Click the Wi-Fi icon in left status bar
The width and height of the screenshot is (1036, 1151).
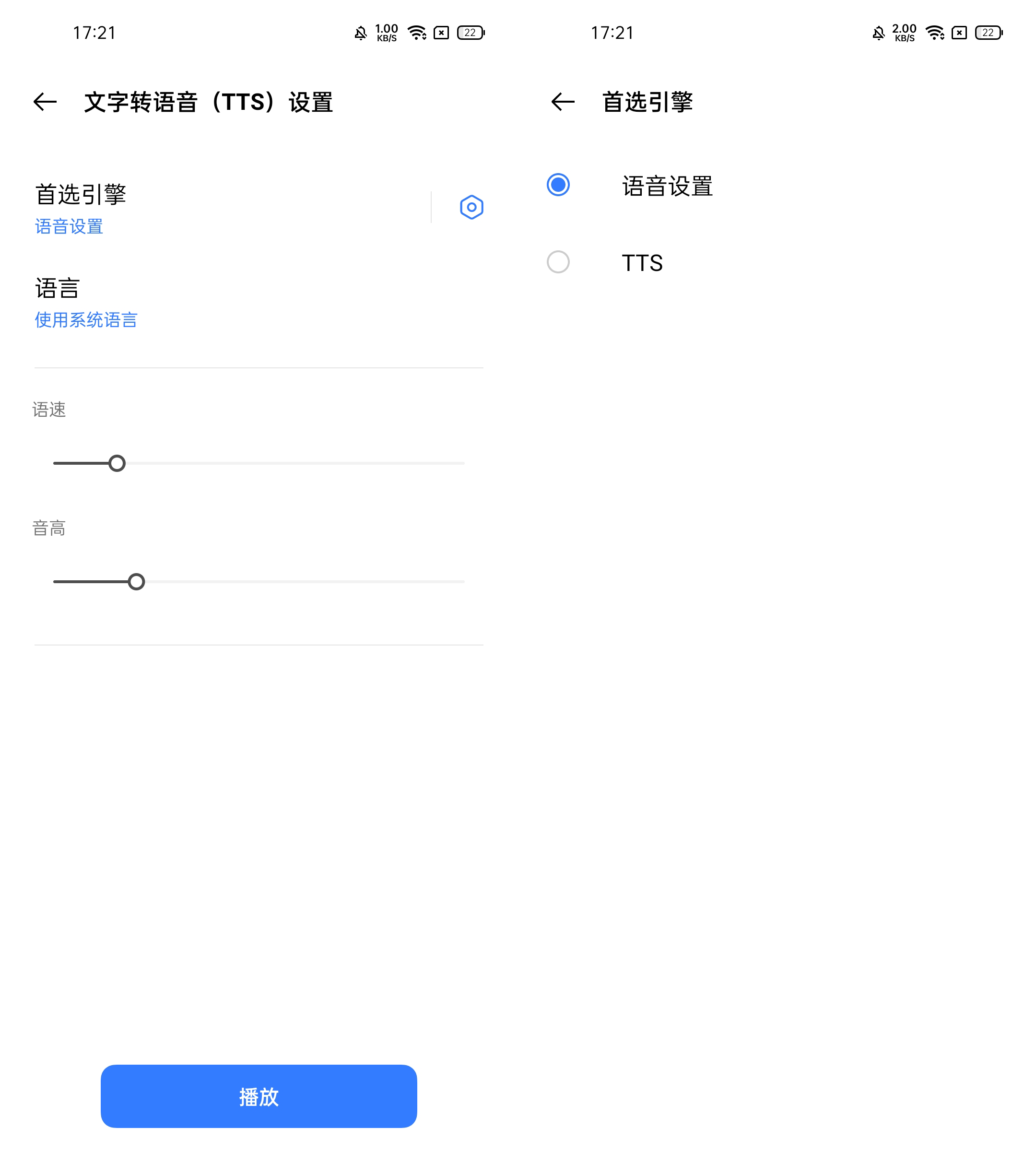coord(416,33)
